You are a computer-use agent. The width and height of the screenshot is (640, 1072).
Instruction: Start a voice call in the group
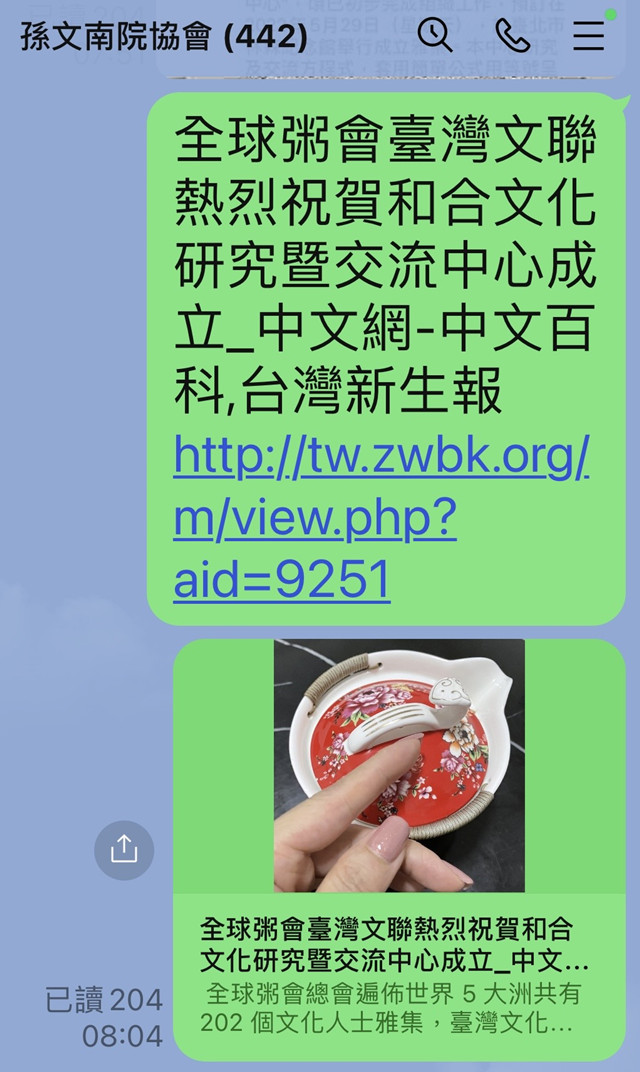click(512, 36)
